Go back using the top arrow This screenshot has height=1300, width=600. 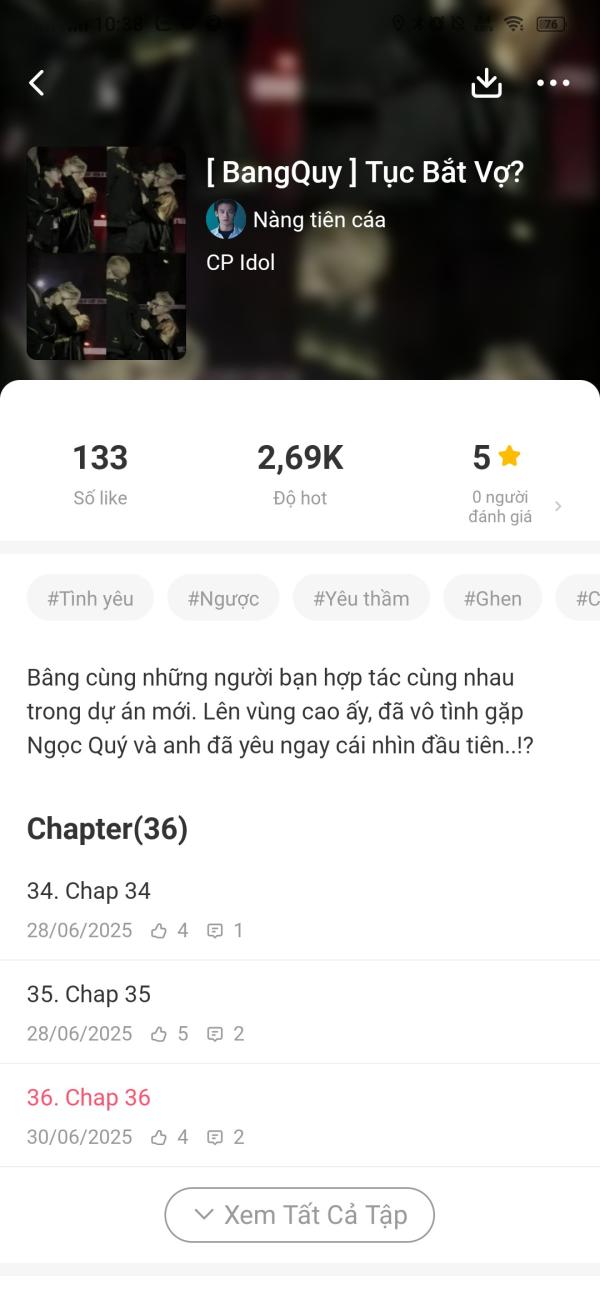point(37,83)
